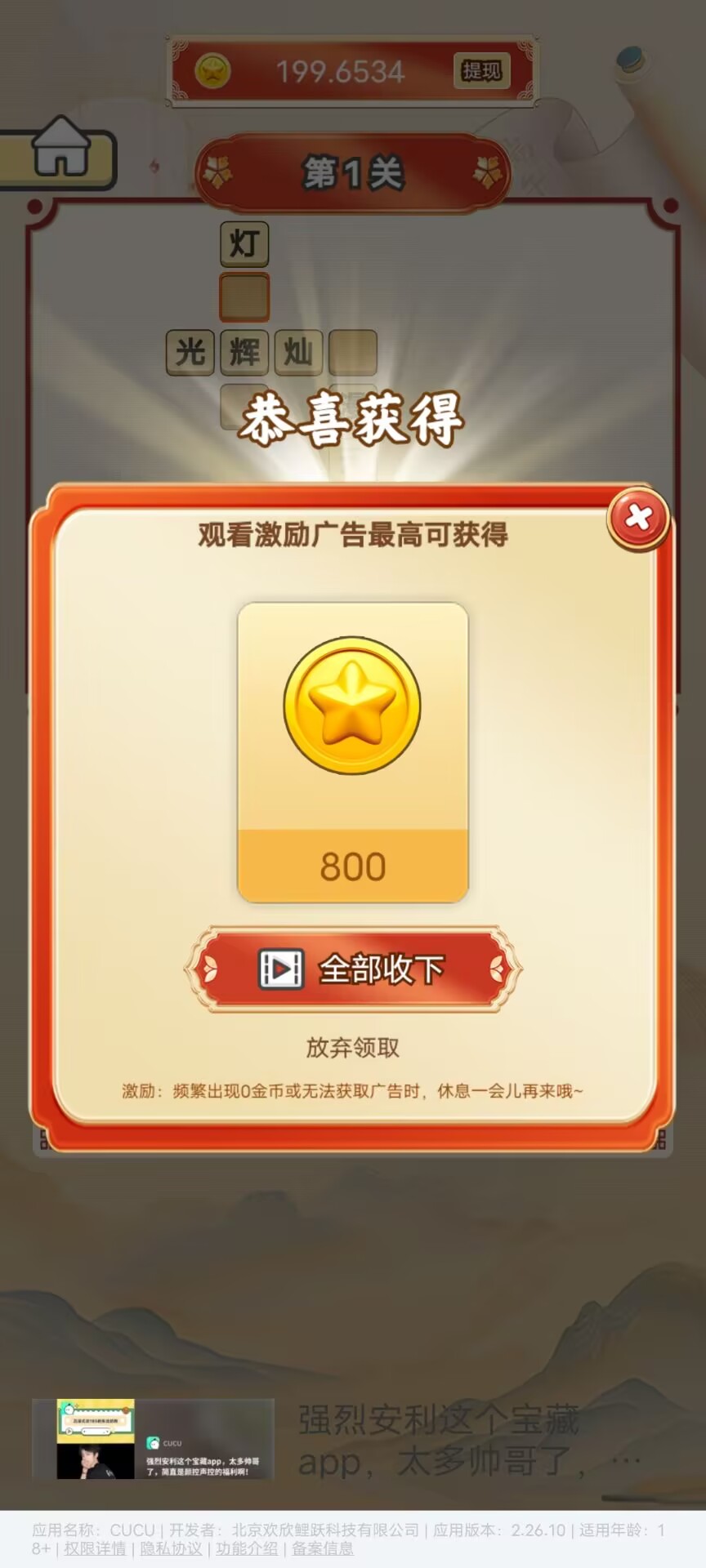Image resolution: width=706 pixels, height=1568 pixels.
Task: Open the 备案信息 link
Action: (323, 1549)
